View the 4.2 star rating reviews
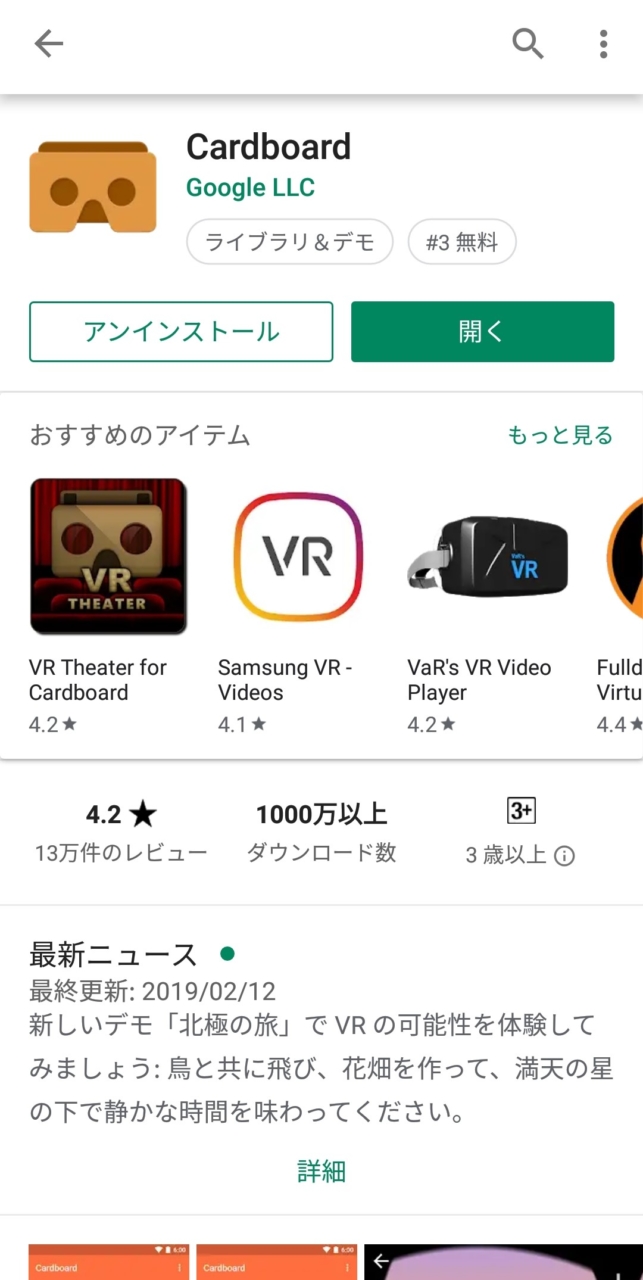 (121, 832)
